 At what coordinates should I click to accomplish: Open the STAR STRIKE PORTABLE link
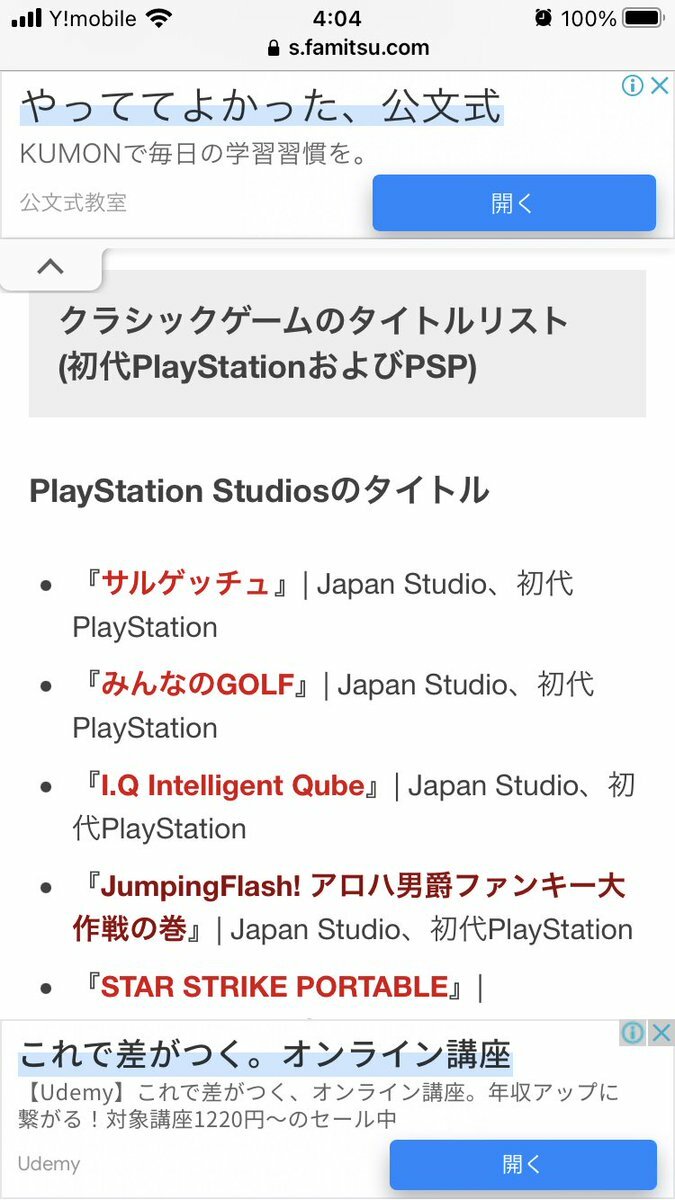point(274,987)
